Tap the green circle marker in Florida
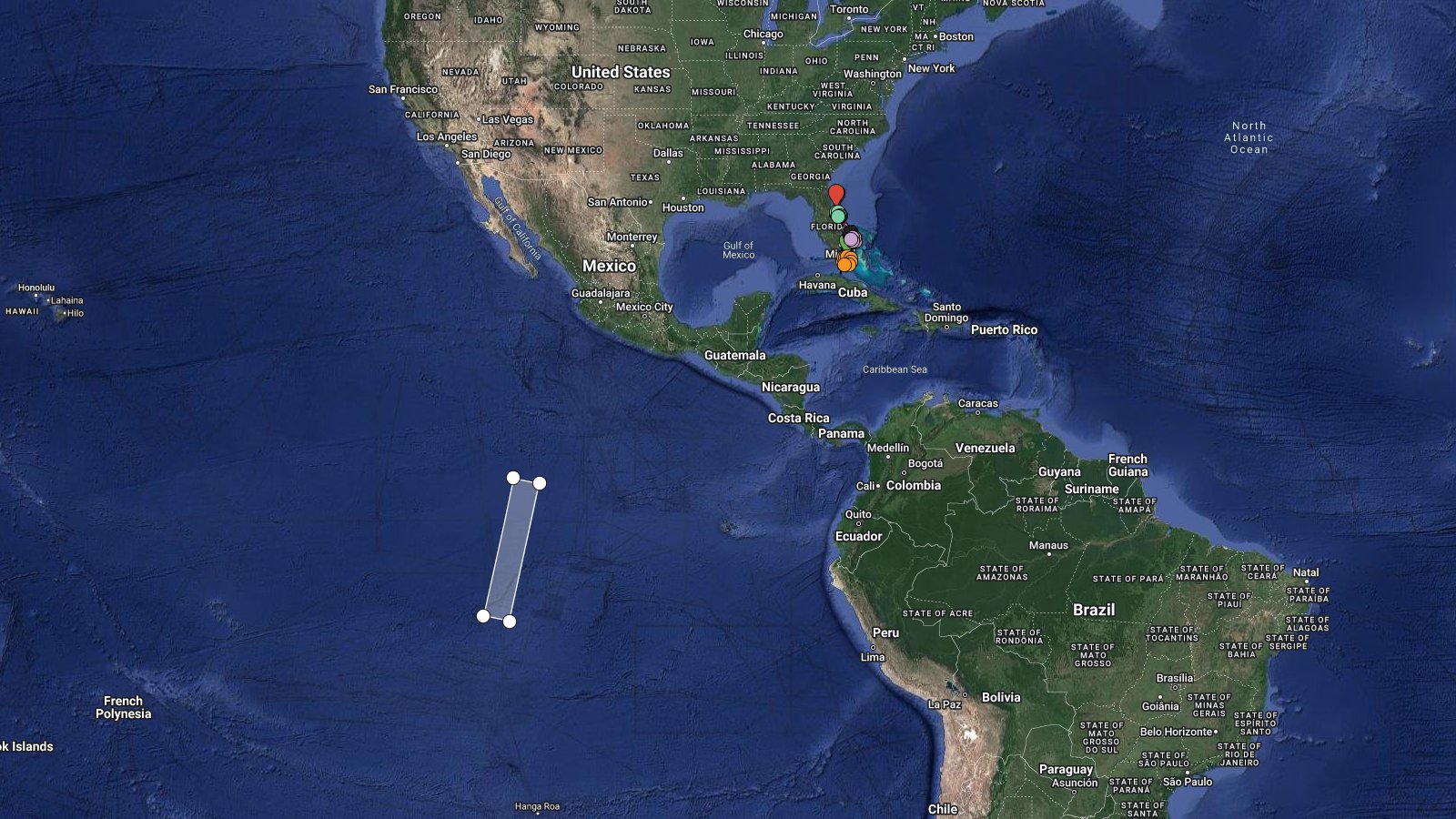The image size is (1456, 819). 838,216
